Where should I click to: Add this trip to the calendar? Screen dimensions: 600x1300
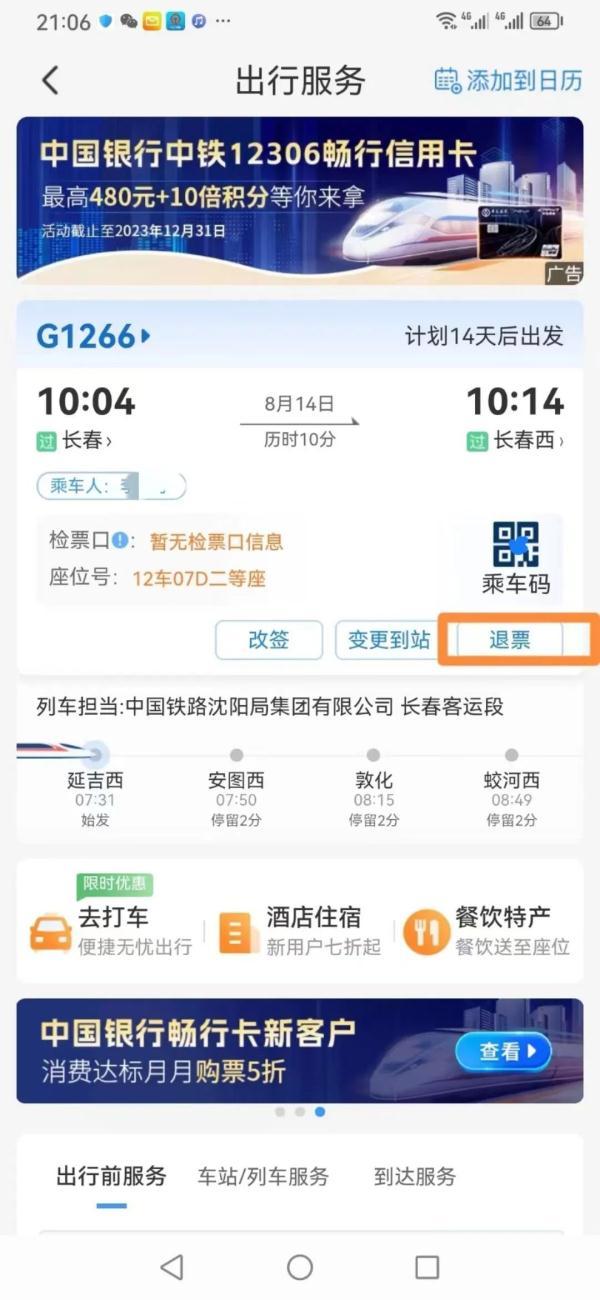pyautogui.click(x=508, y=81)
